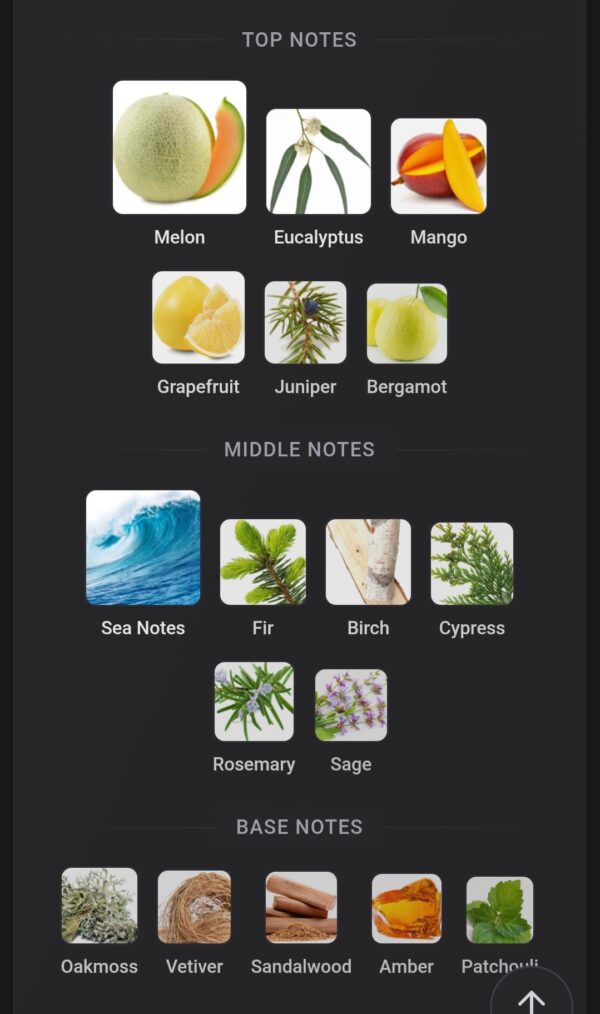Open Bergamot note details
The height and width of the screenshot is (1014, 600).
[x=407, y=323]
